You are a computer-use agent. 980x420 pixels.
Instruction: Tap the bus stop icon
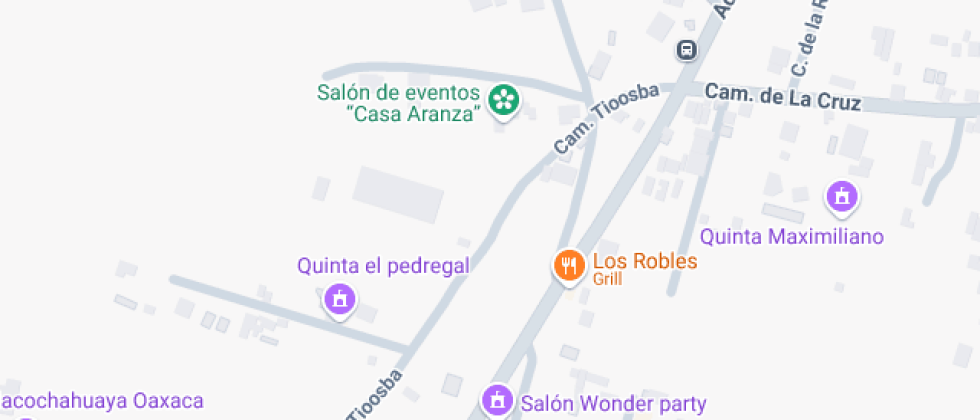686,49
